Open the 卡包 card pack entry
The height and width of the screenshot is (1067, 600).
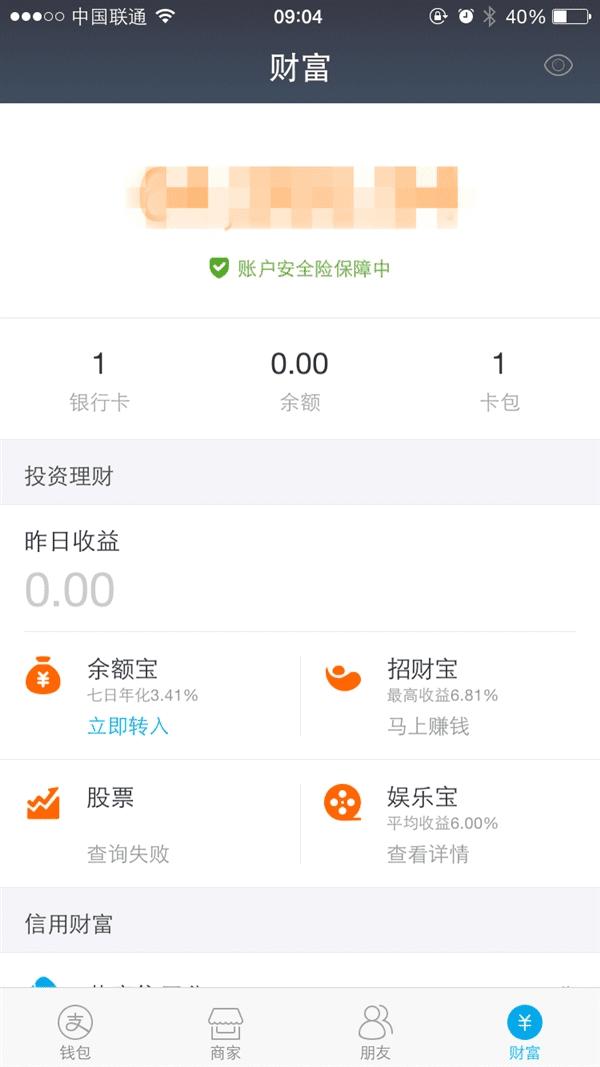(x=499, y=380)
